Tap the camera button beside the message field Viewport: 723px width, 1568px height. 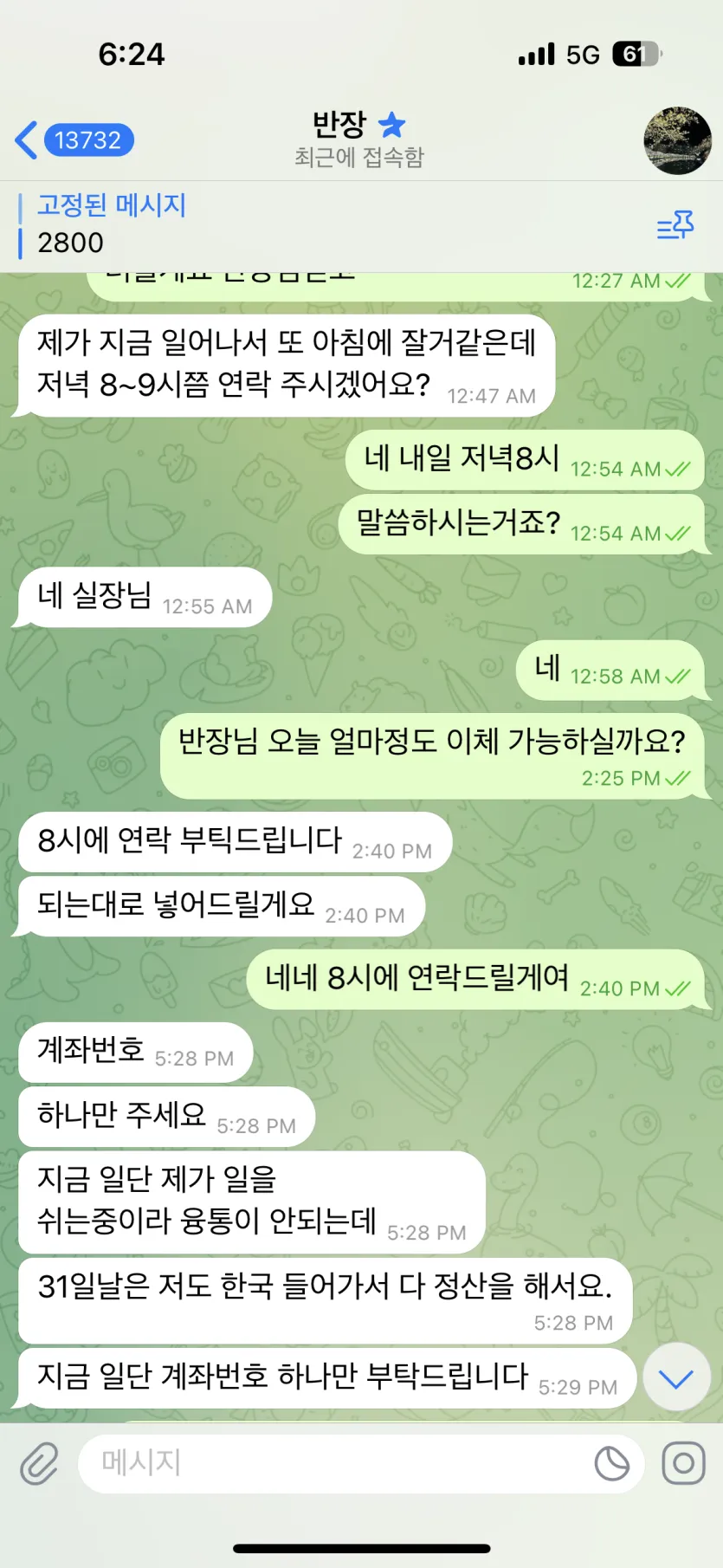(x=683, y=1463)
